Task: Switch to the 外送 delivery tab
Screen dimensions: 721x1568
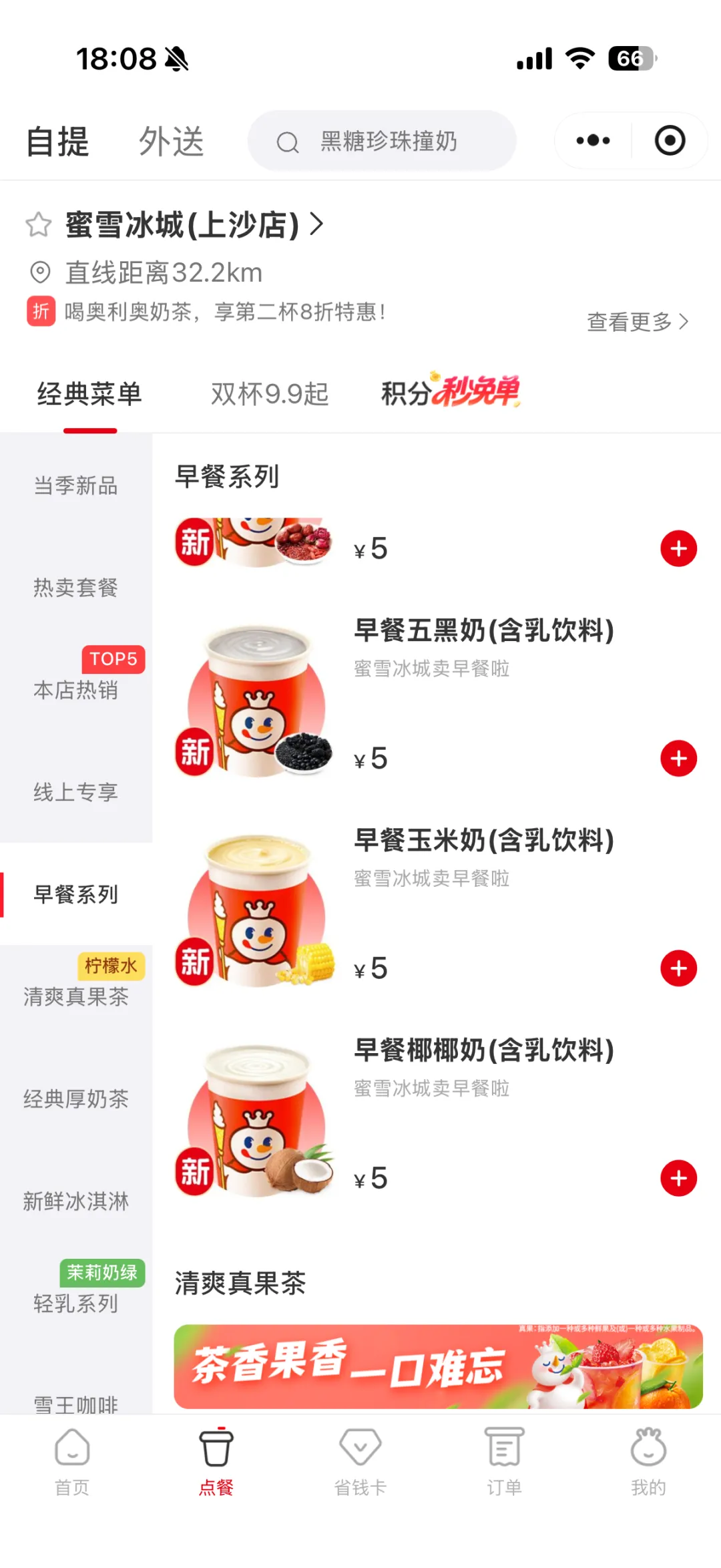Action: 172,141
